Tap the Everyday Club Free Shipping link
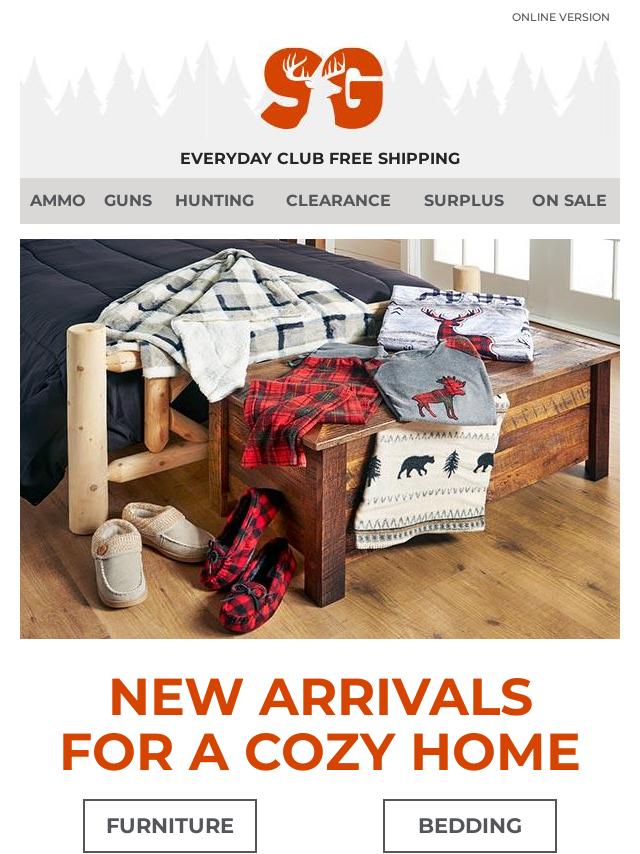 (x=320, y=158)
